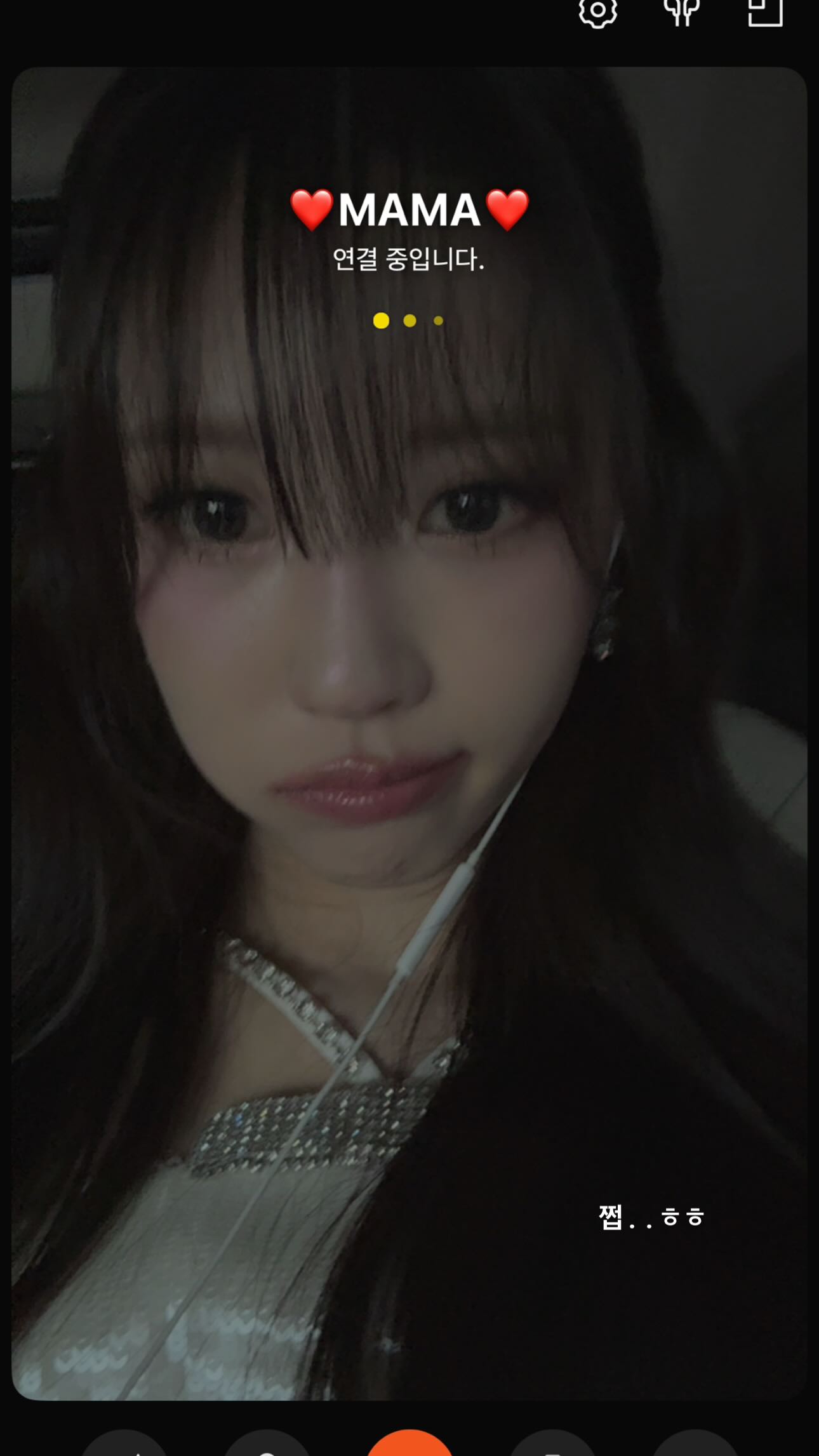Open the settings gear icon
This screenshot has width=819, height=1456.
tap(597, 11)
